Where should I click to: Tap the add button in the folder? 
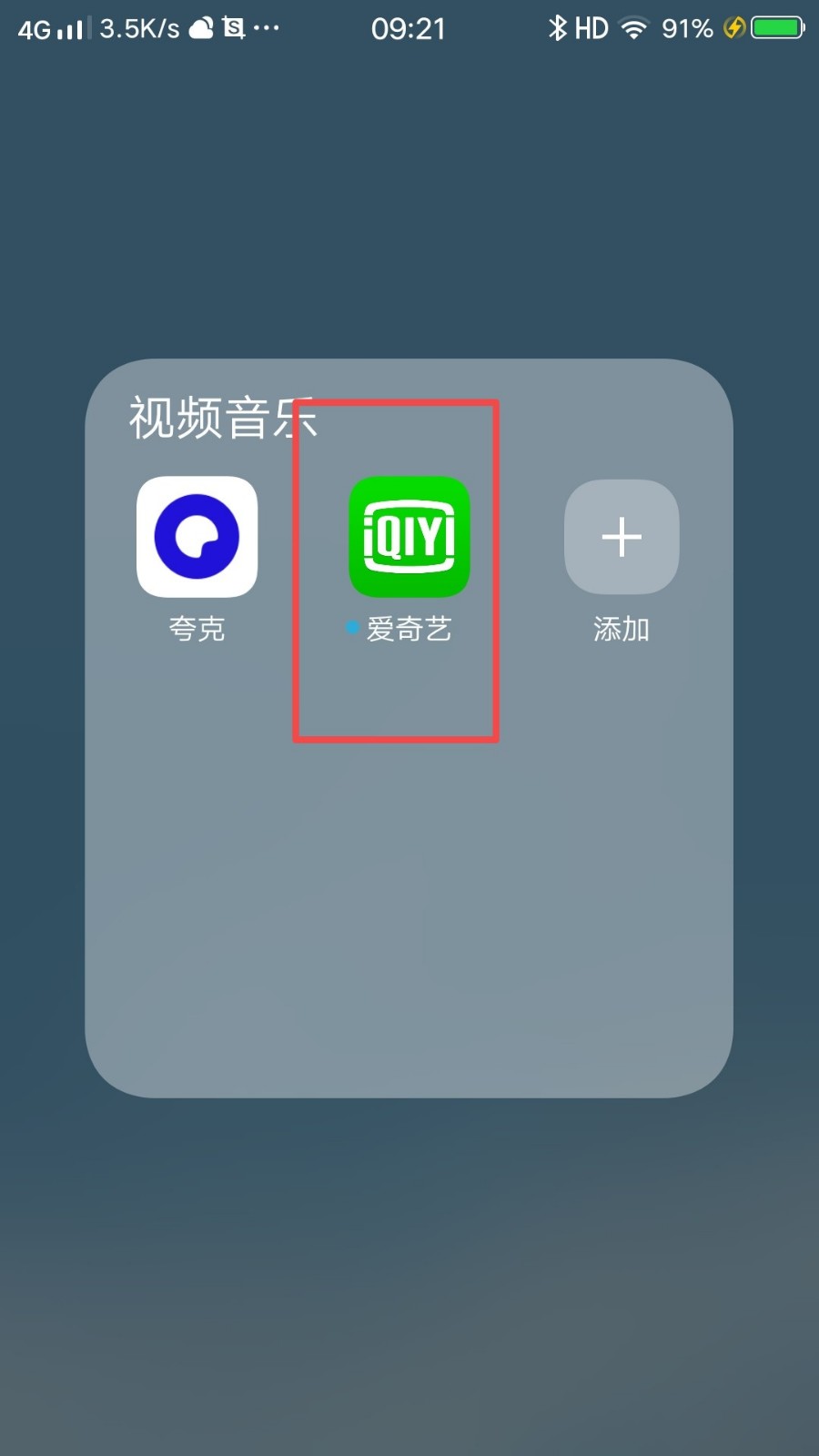point(621,538)
